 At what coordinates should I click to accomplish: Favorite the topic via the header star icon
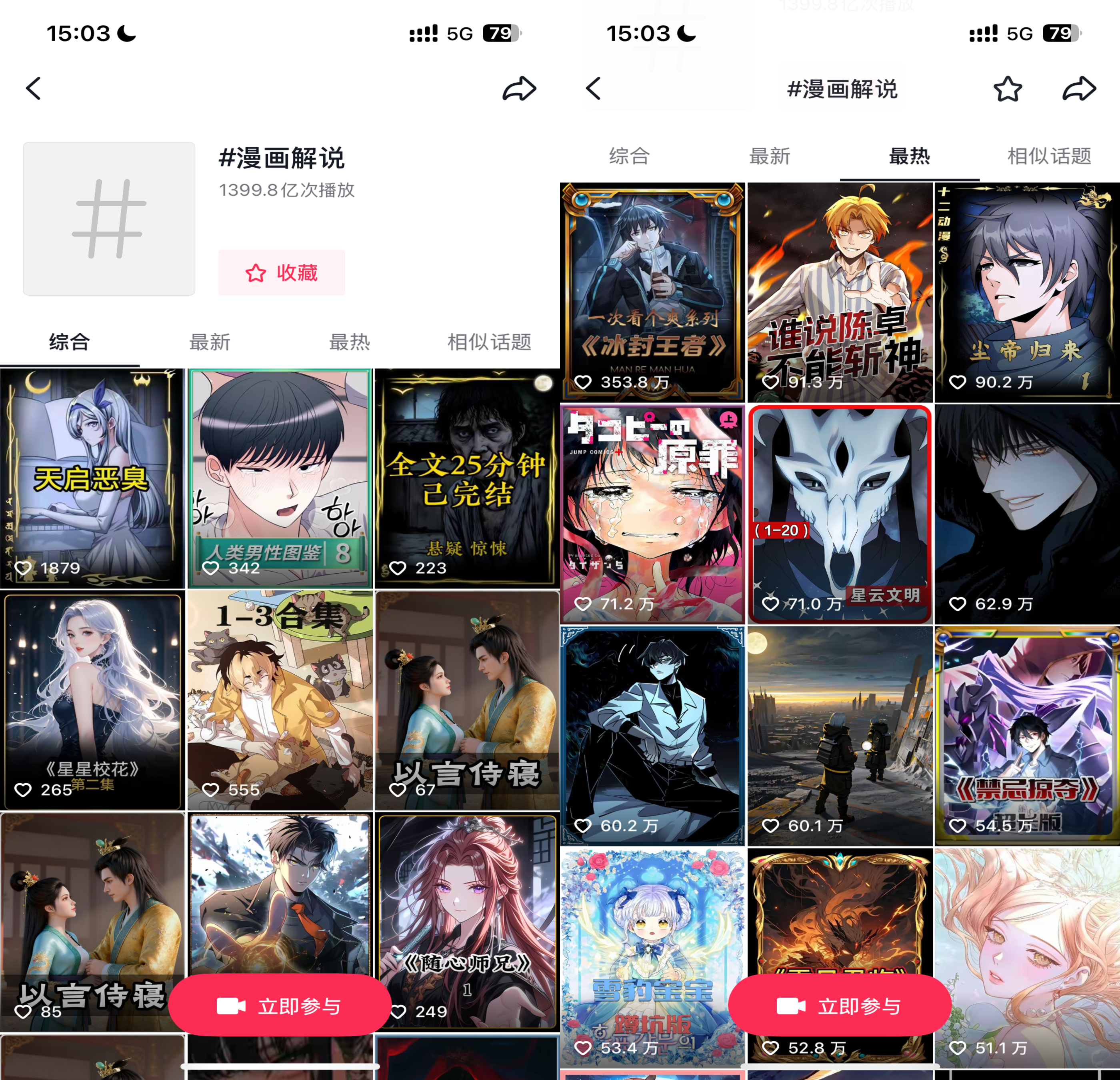coord(1008,89)
